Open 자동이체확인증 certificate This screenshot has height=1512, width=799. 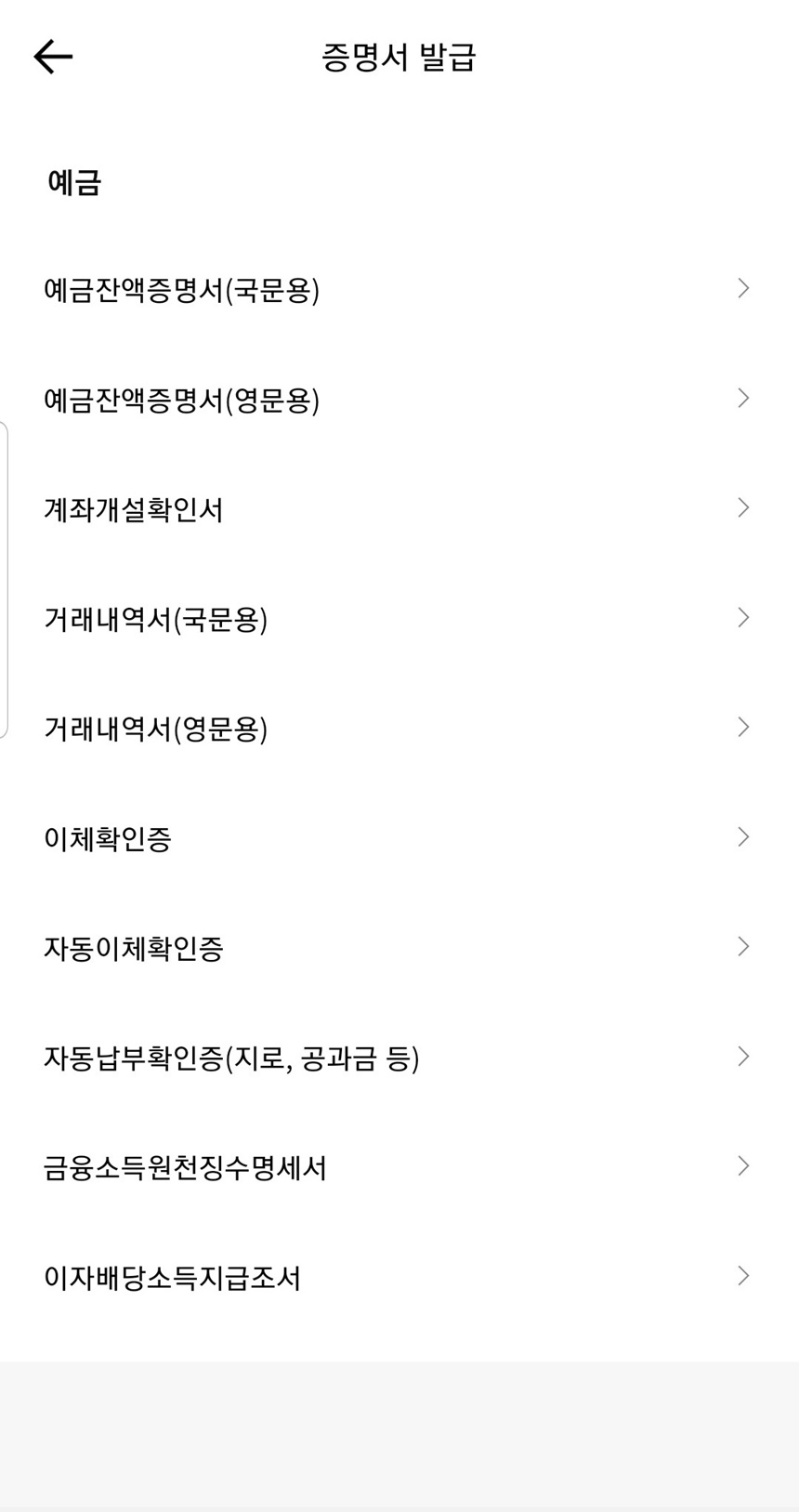(x=135, y=947)
